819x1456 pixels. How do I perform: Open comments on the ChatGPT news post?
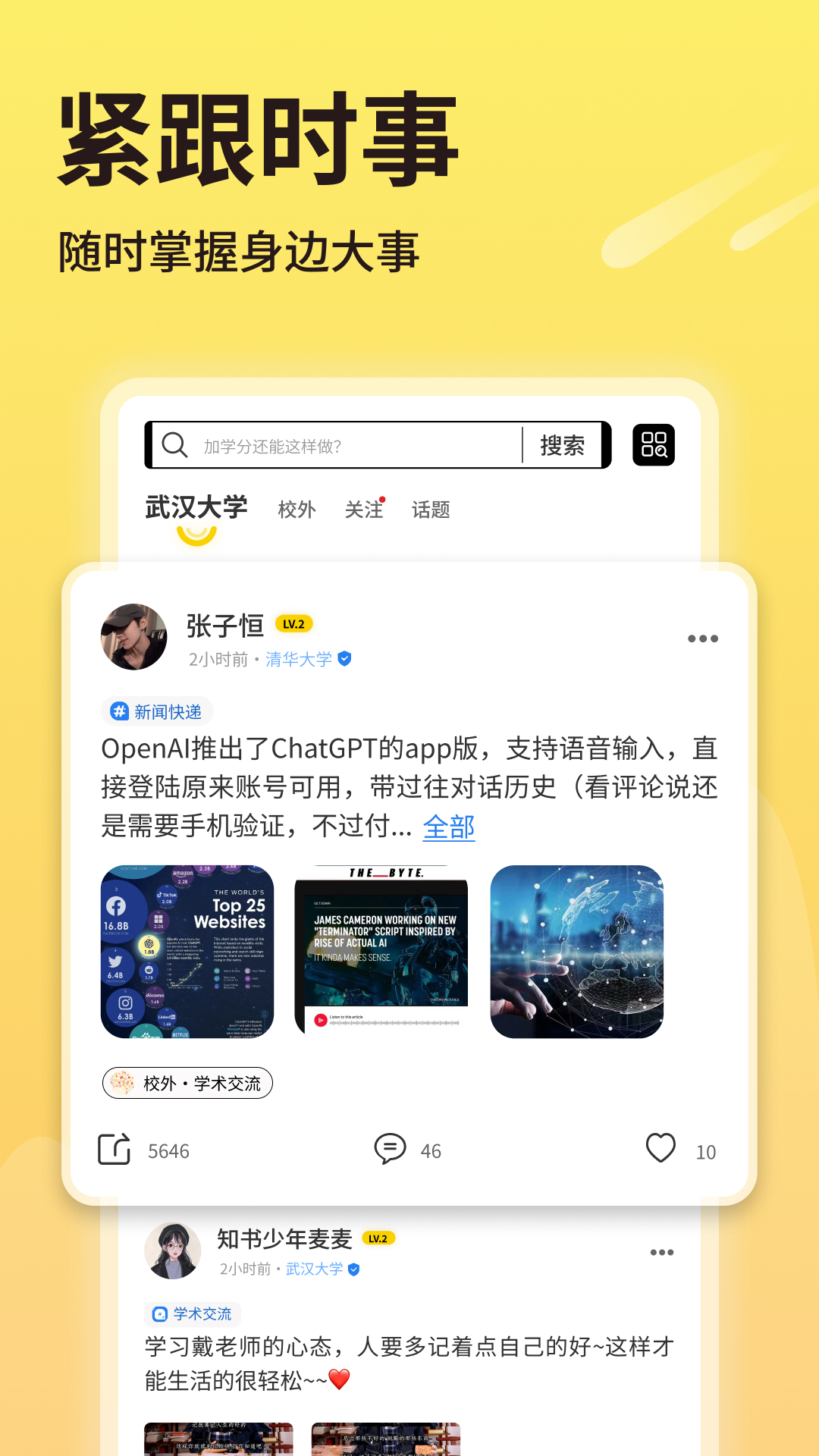point(390,1150)
